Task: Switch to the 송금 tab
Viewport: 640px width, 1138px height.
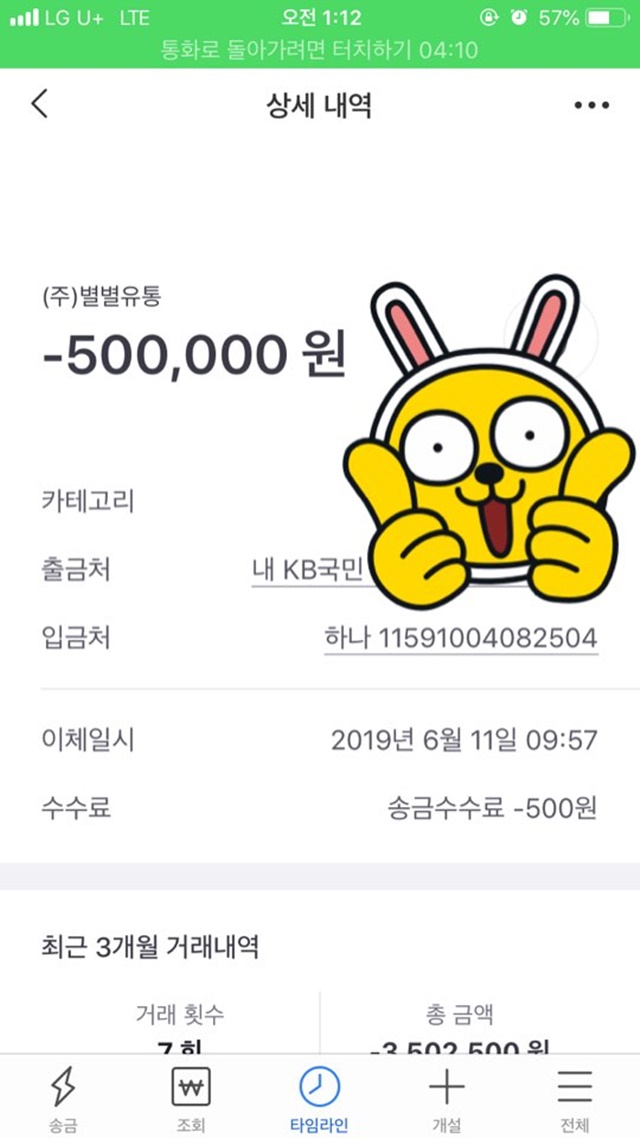Action: pos(64,1098)
